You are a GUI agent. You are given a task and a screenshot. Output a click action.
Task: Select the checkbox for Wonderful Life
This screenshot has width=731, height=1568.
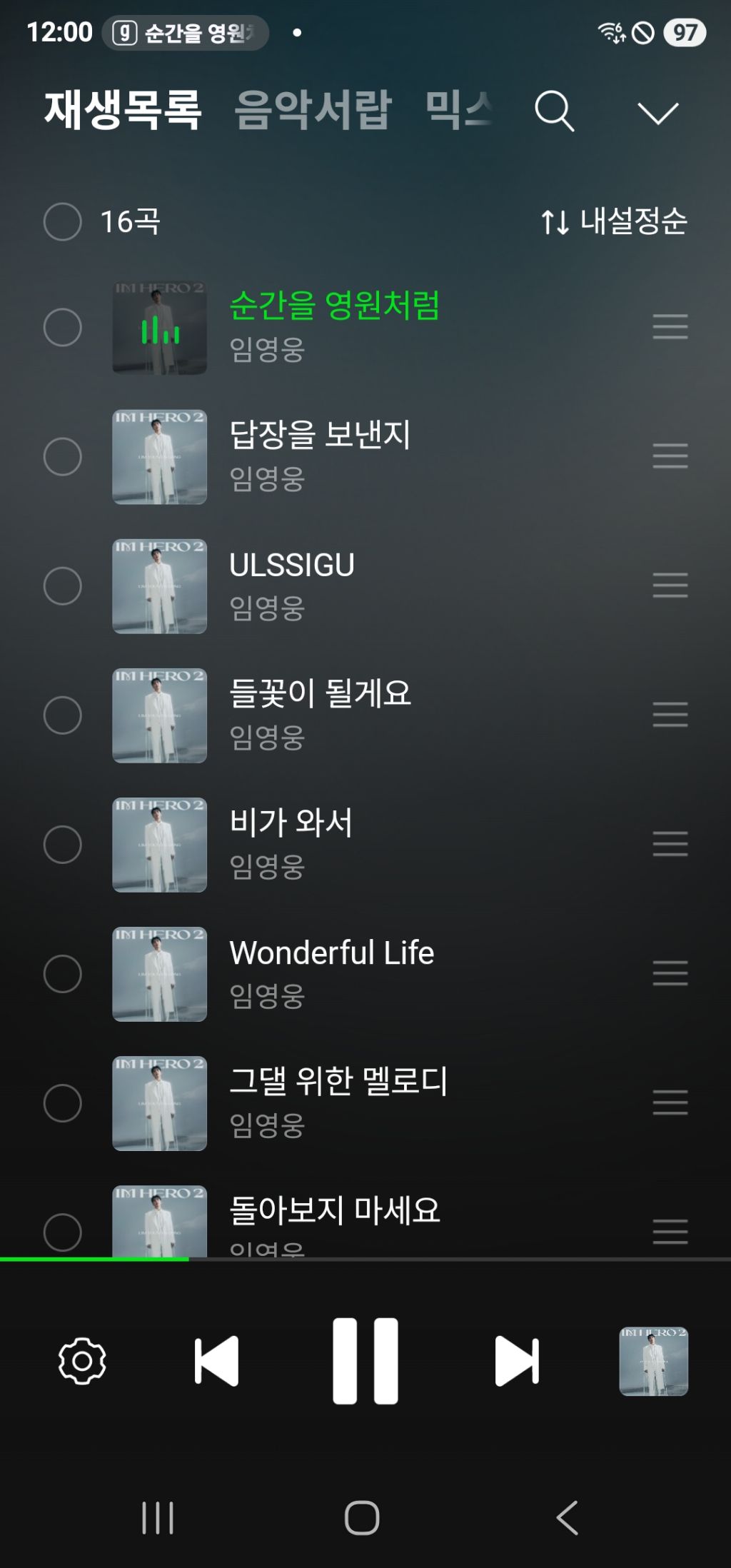[63, 974]
